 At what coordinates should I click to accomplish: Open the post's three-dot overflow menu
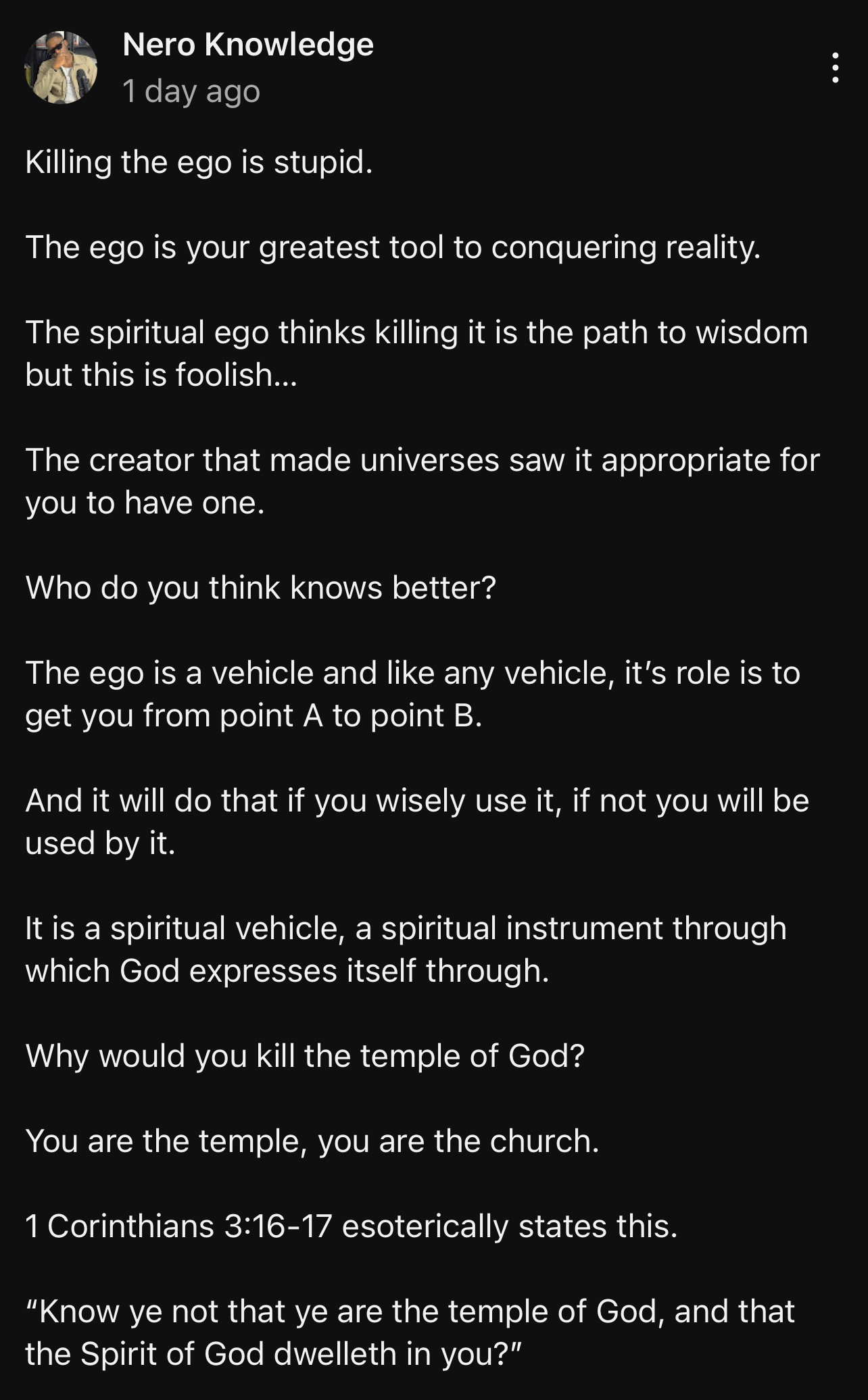(836, 68)
